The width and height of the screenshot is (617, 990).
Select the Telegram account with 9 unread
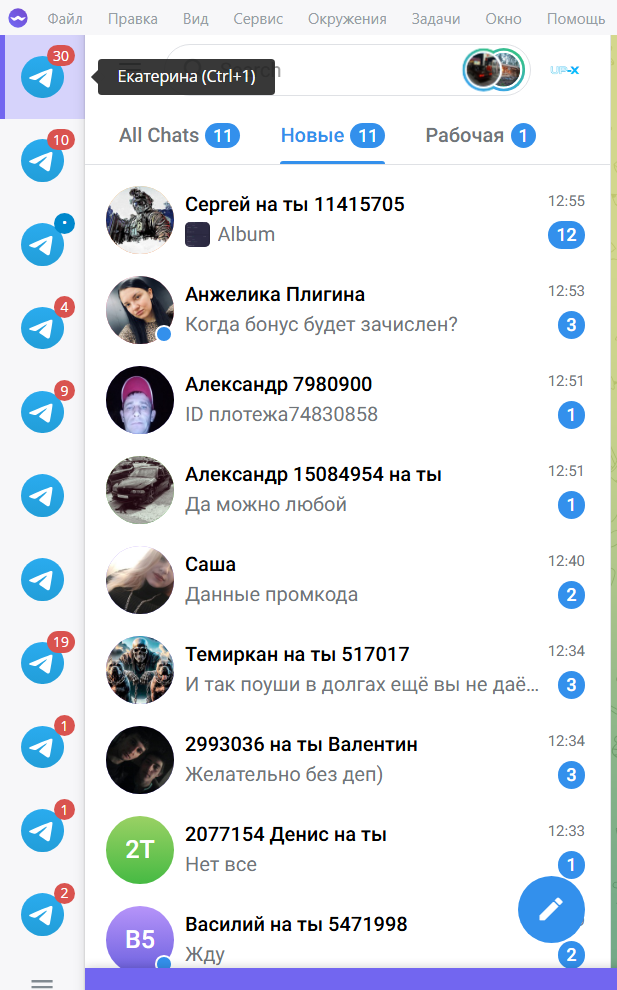point(43,411)
